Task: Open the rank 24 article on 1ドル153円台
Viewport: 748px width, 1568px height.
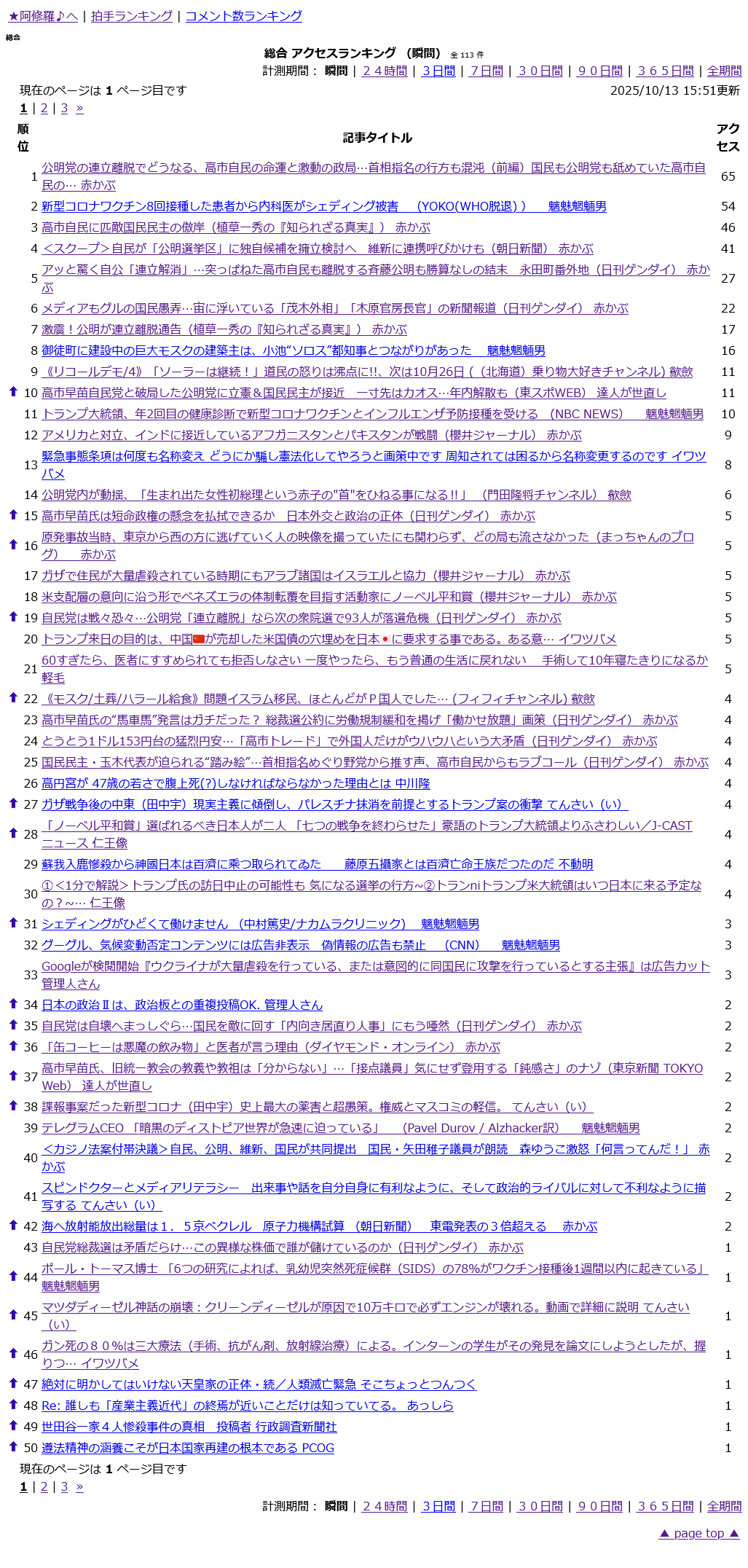Action: [x=349, y=741]
